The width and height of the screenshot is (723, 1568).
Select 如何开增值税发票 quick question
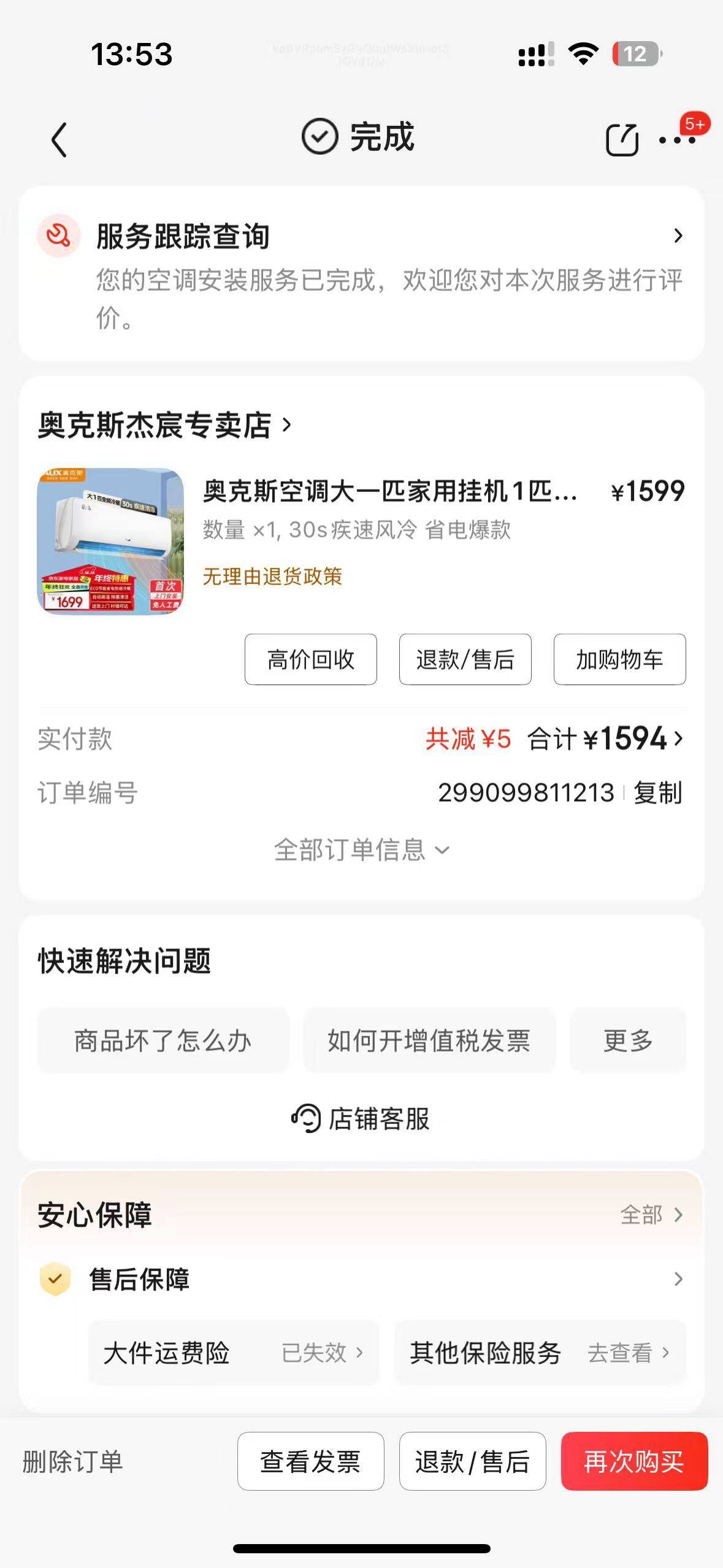pyautogui.click(x=429, y=1041)
